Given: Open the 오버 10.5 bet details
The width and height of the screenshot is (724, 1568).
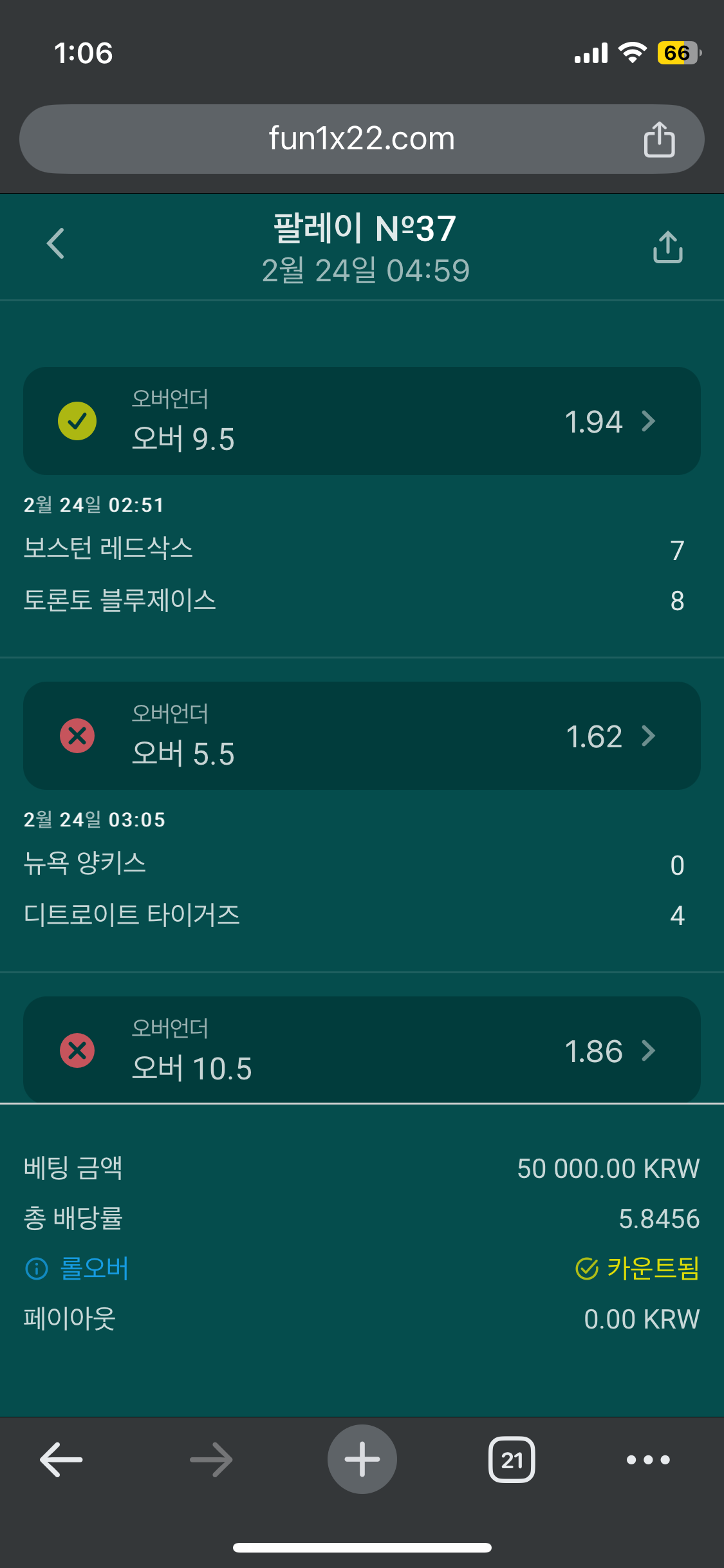Looking at the screenshot, I should (x=362, y=1049).
